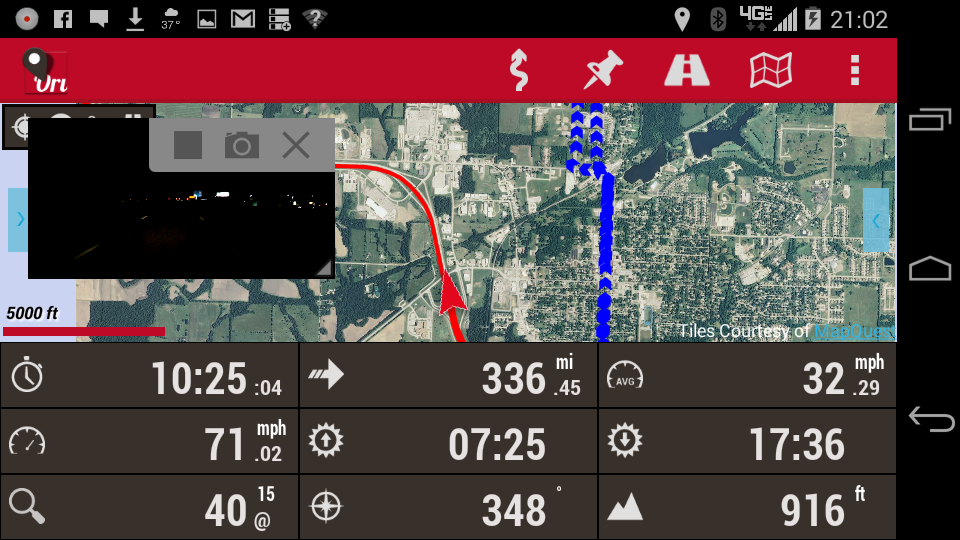
Task: Take a snapshot with camera icon
Action: click(241, 146)
